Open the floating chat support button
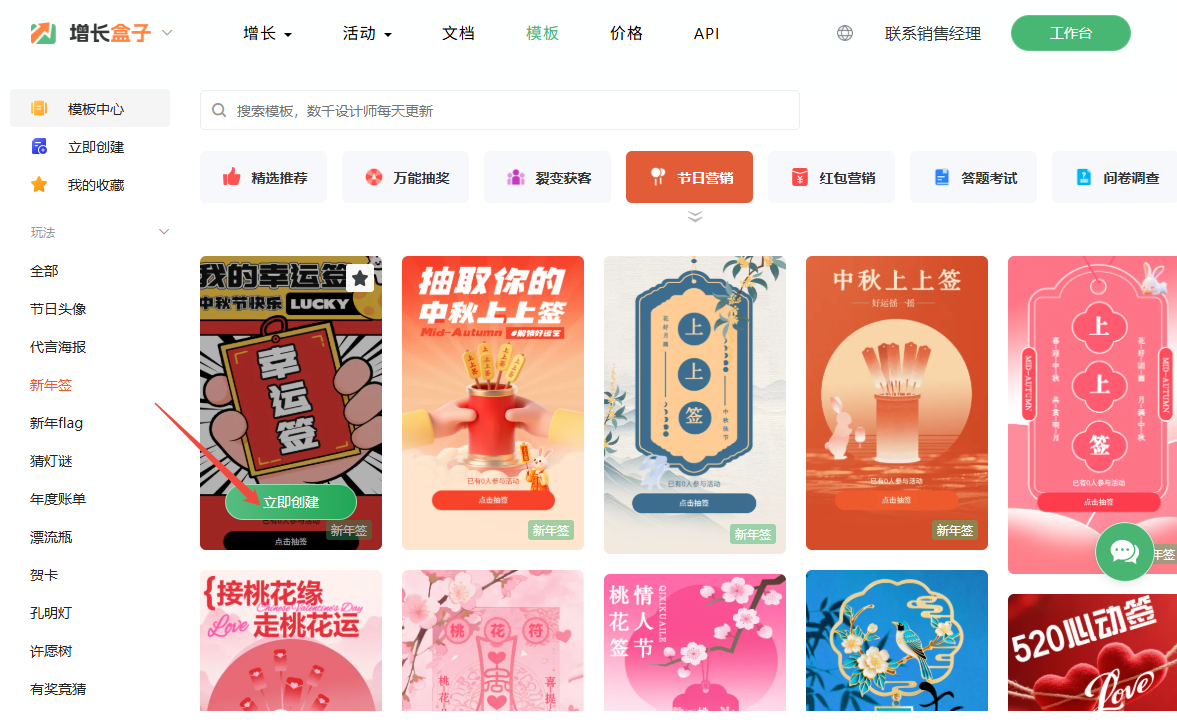Viewport: 1177px width, 722px height. click(x=1124, y=551)
